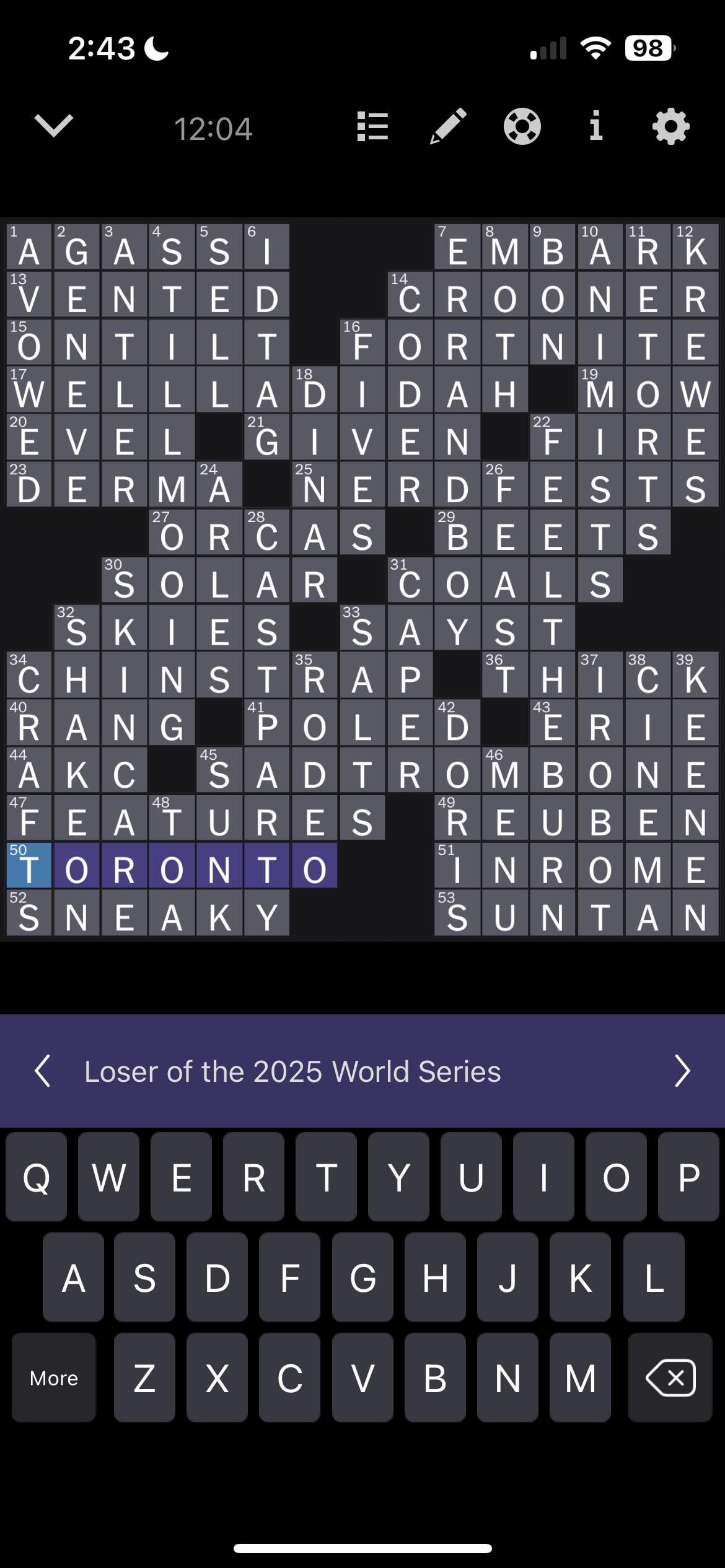
Task: Enter the letter Q
Action: [x=36, y=1177]
